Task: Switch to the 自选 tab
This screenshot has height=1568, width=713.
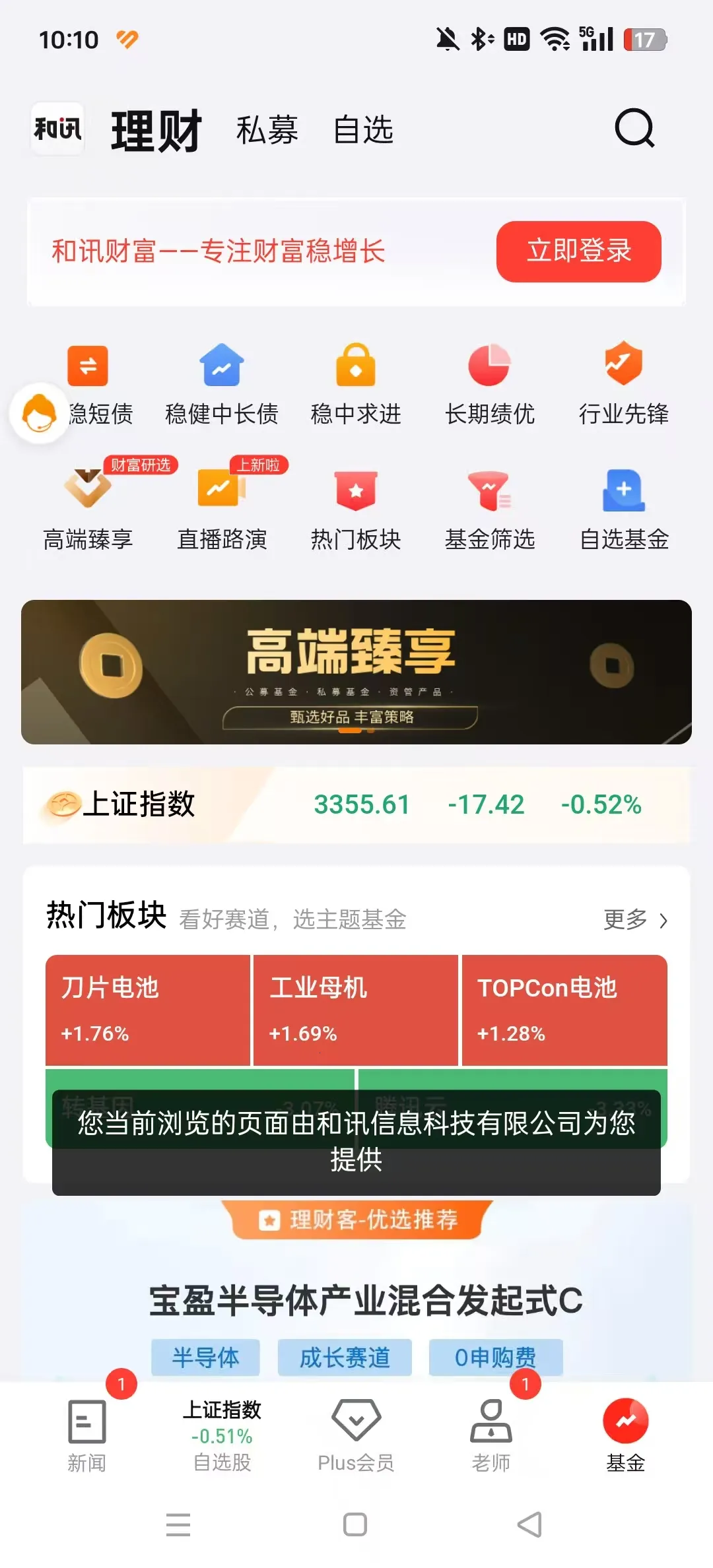Action: coord(364,129)
